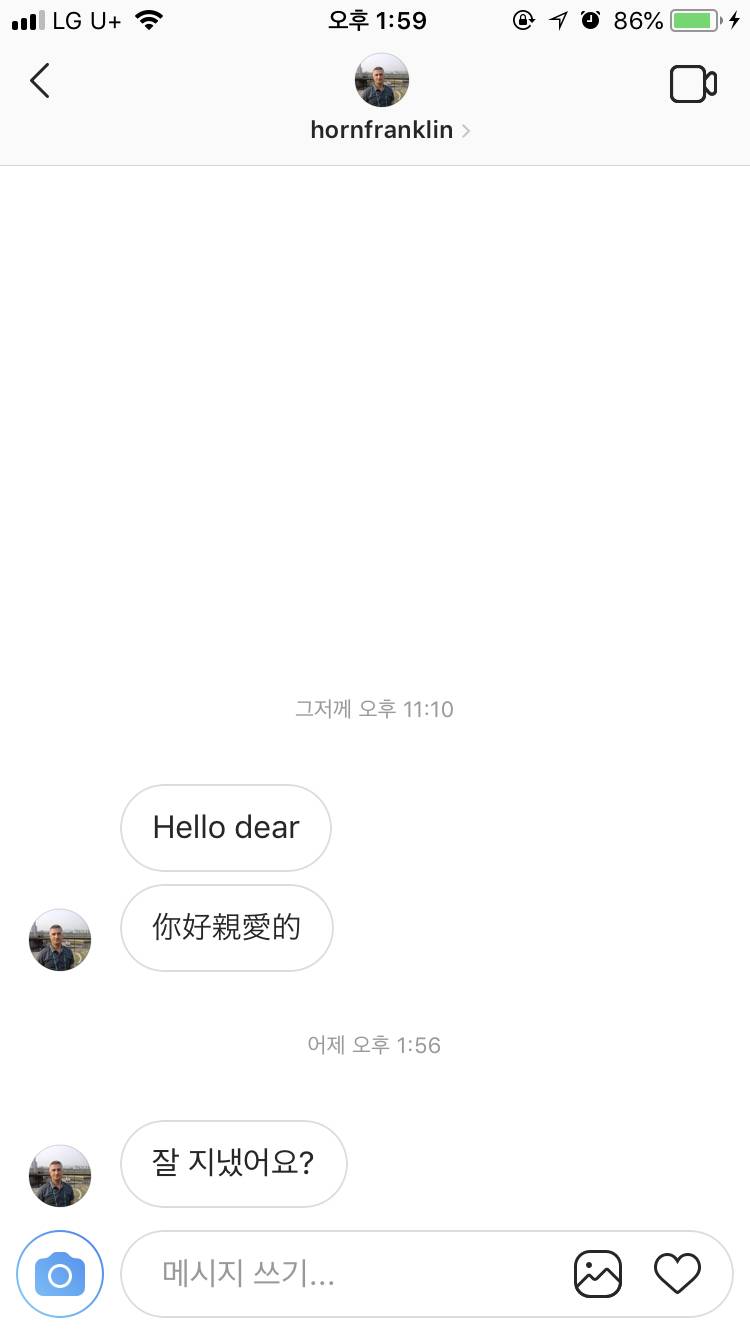Viewport: 750px width, 1334px height.
Task: Tap the '잘 지냈어요?' message bubble
Action: pos(233,1164)
